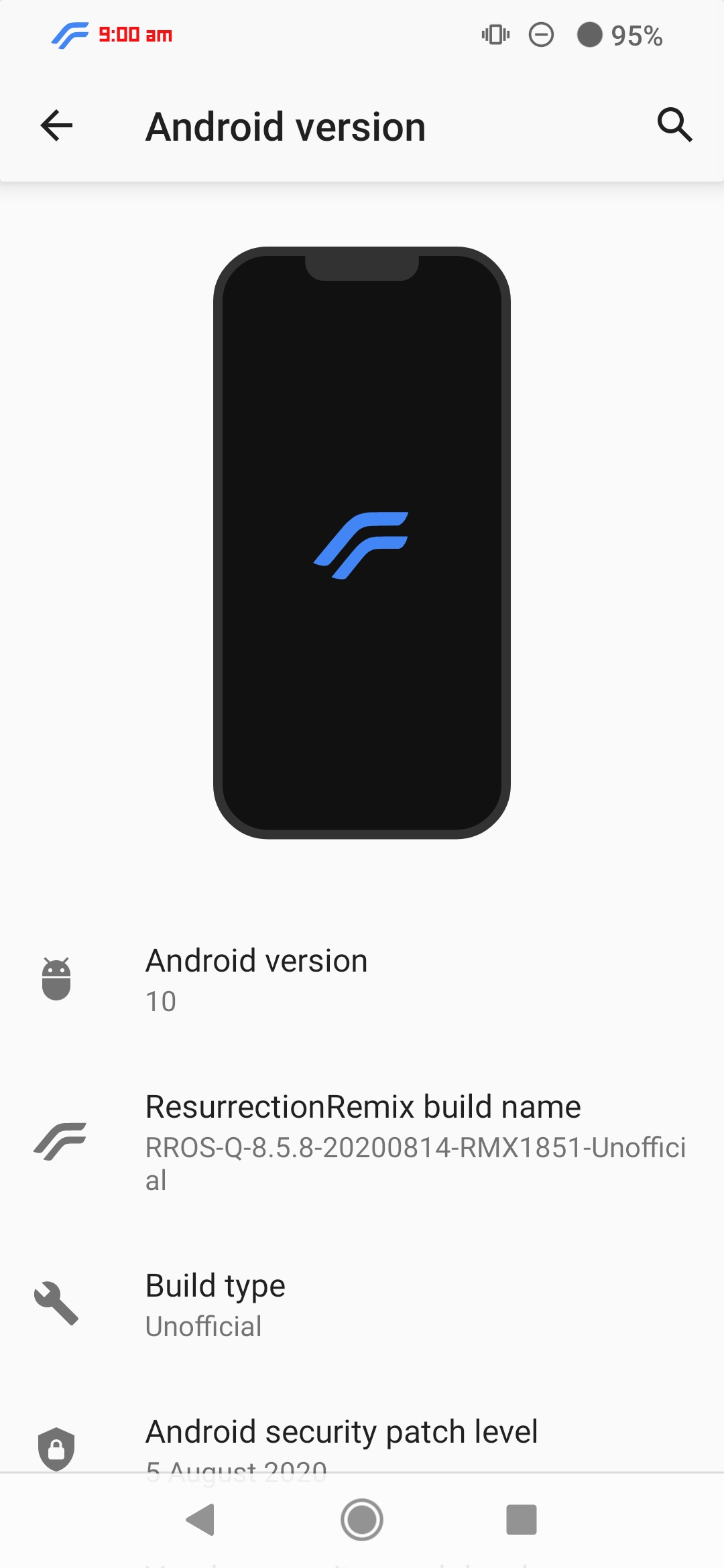Select the Build type row
Screen dimensions: 724x1568
coord(362,1305)
